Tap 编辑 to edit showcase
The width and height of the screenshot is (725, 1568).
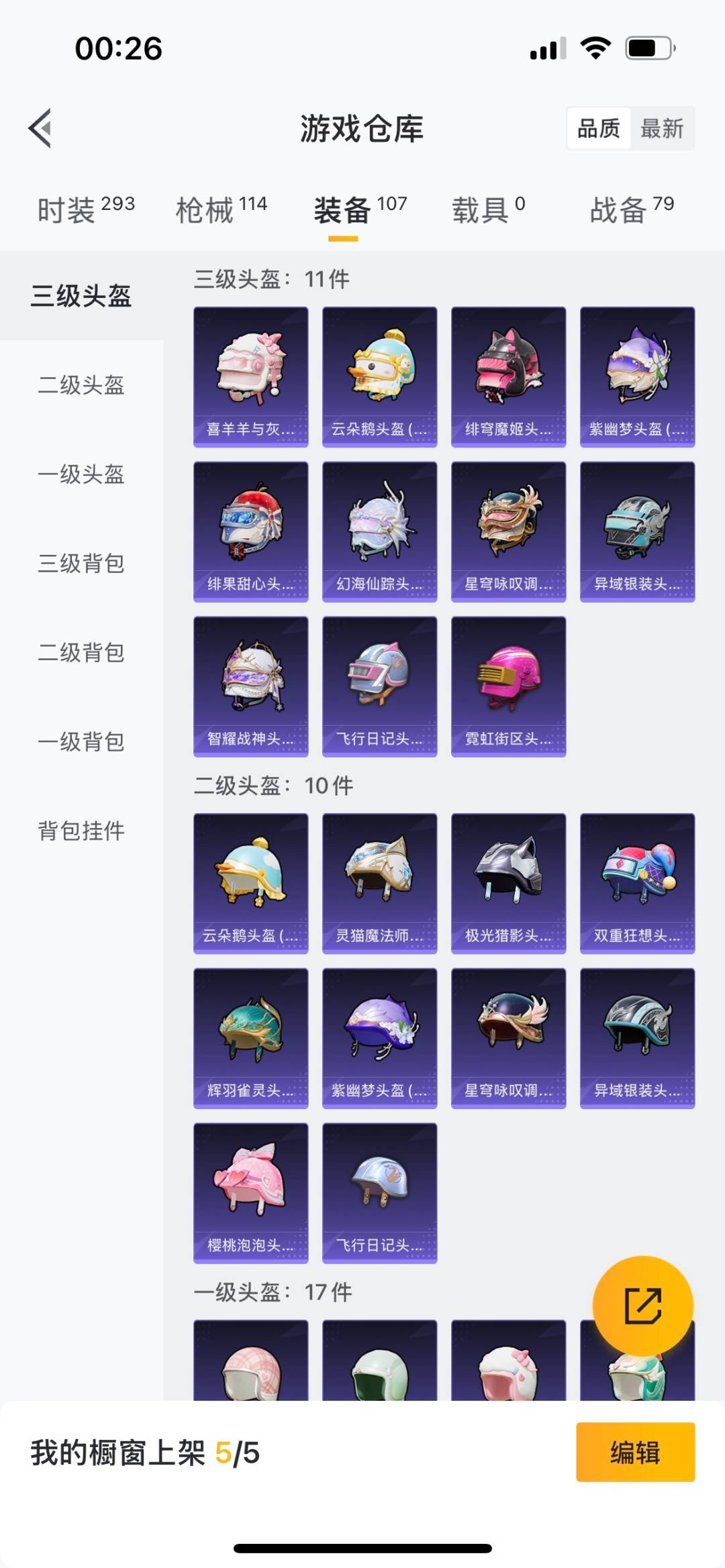pos(635,1452)
